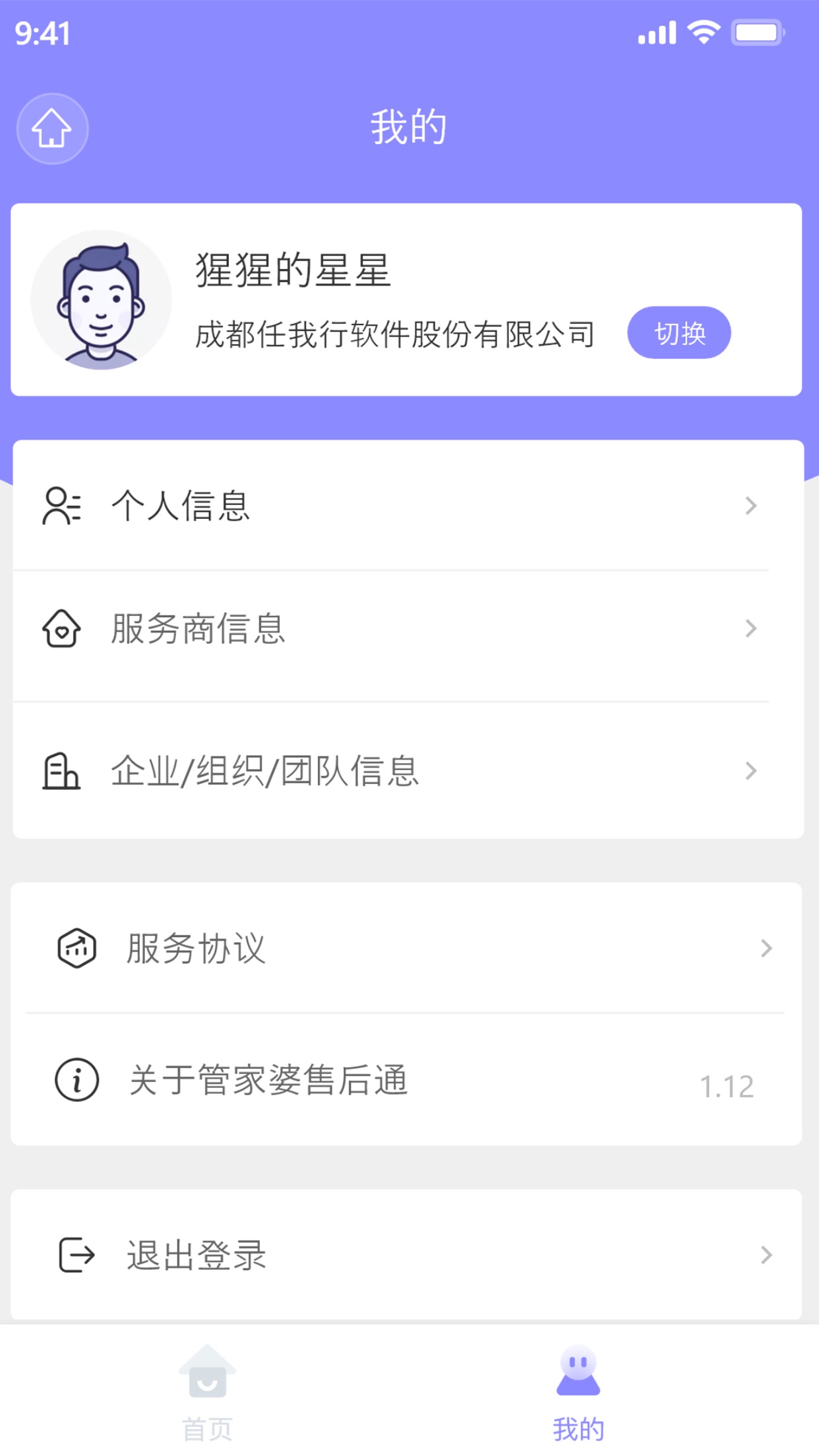Click the building icon beside 企业/组织/团队信息
Image resolution: width=819 pixels, height=1456 pixels.
(60, 772)
